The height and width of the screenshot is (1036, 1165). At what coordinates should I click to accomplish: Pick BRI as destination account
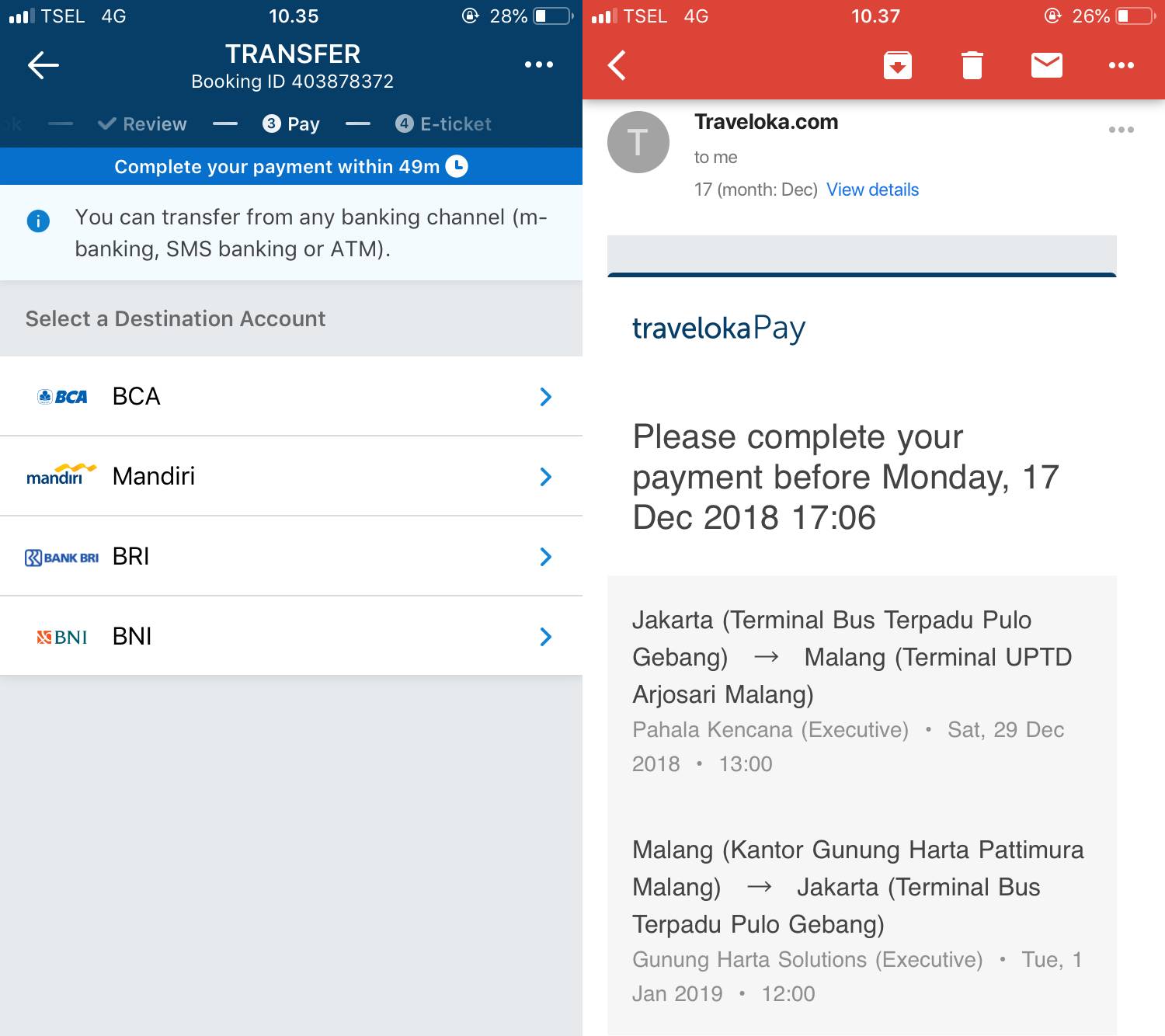coord(291,556)
